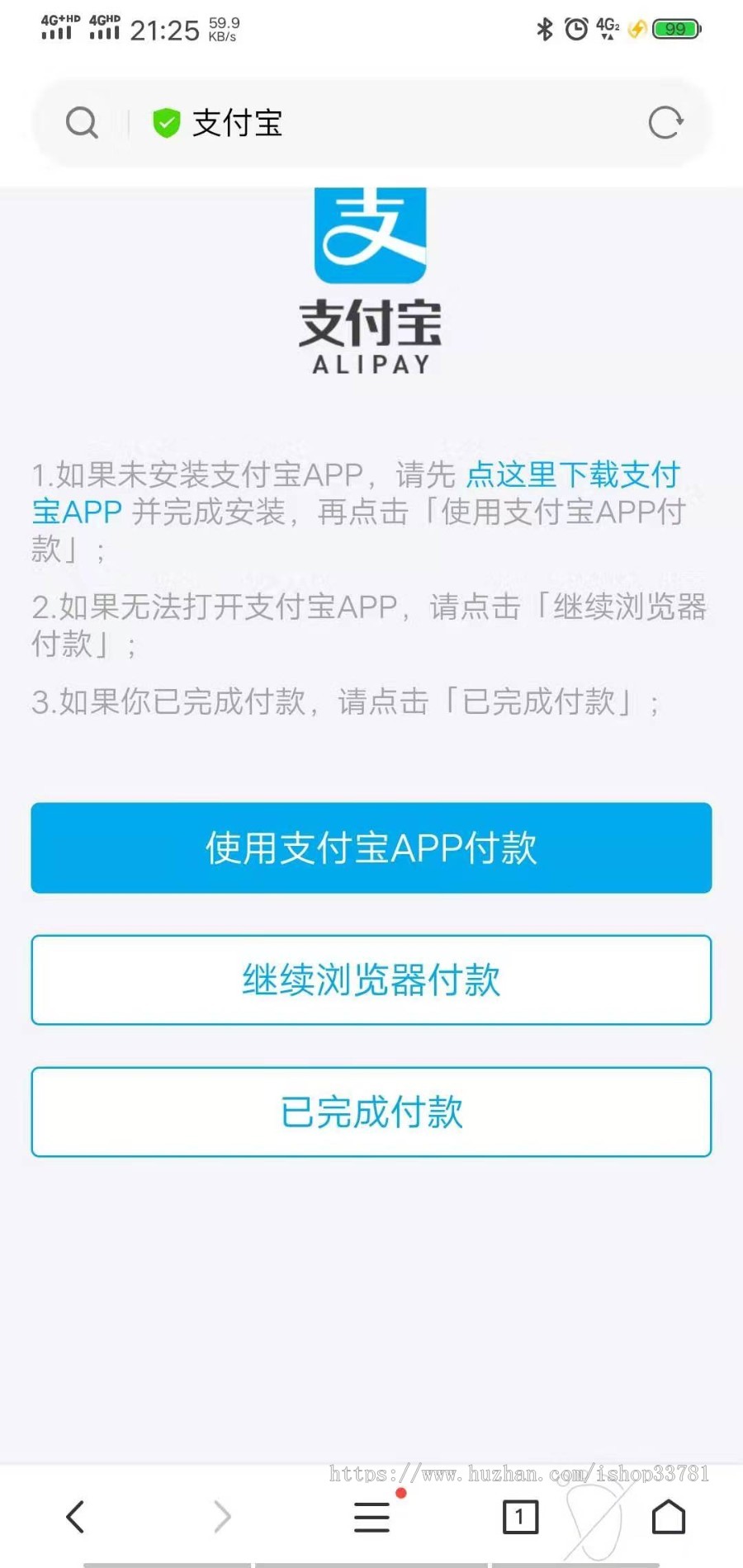Tap the charging lightning icon
Viewport: 743px width, 1568px height.
point(637,30)
